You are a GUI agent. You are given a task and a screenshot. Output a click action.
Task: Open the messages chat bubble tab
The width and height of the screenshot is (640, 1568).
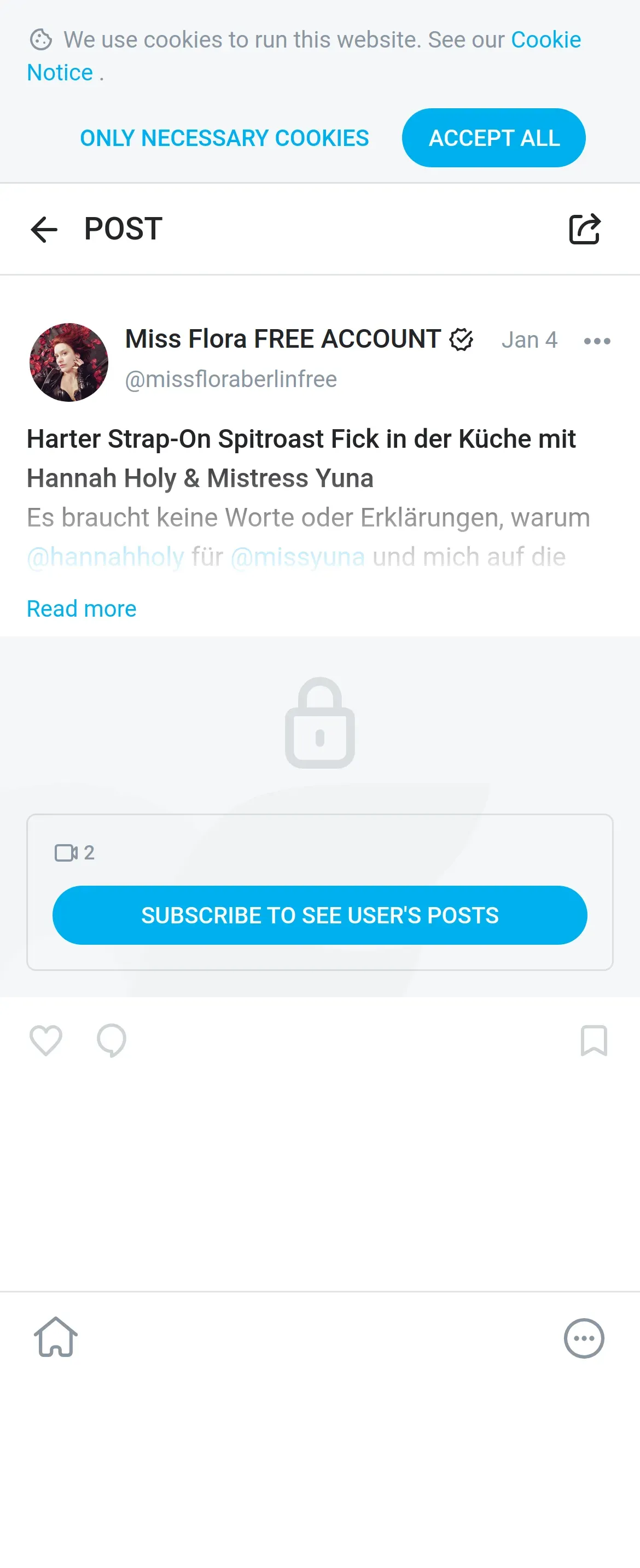click(x=583, y=1338)
